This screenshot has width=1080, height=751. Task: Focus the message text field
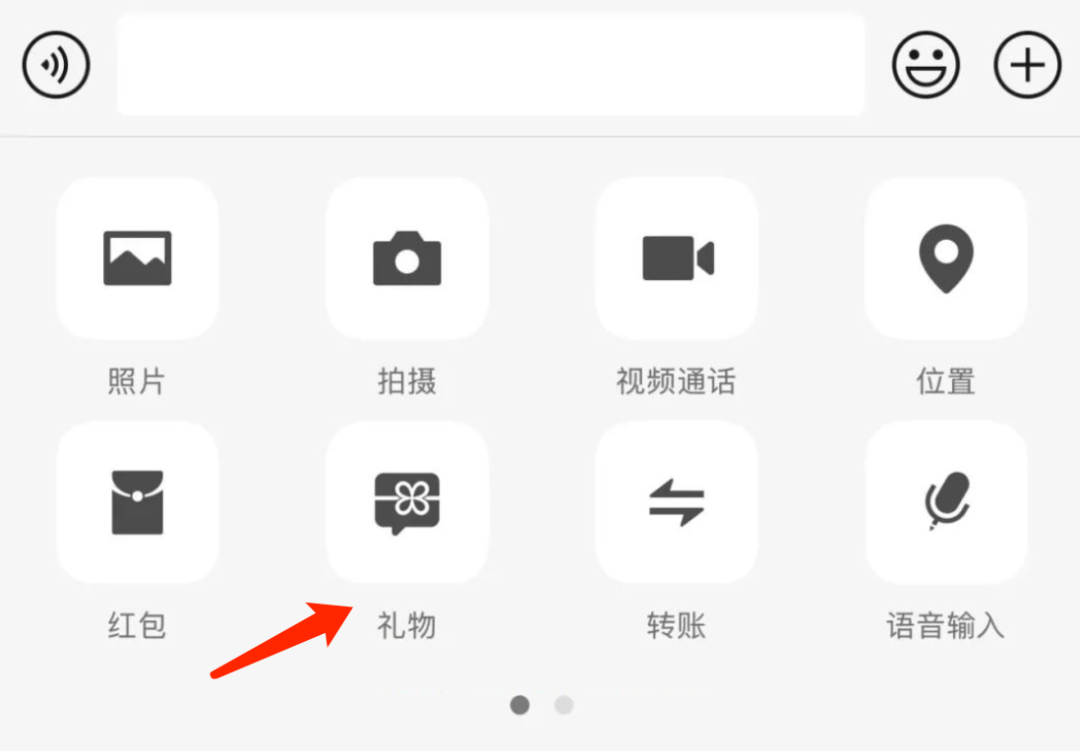pyautogui.click(x=490, y=66)
